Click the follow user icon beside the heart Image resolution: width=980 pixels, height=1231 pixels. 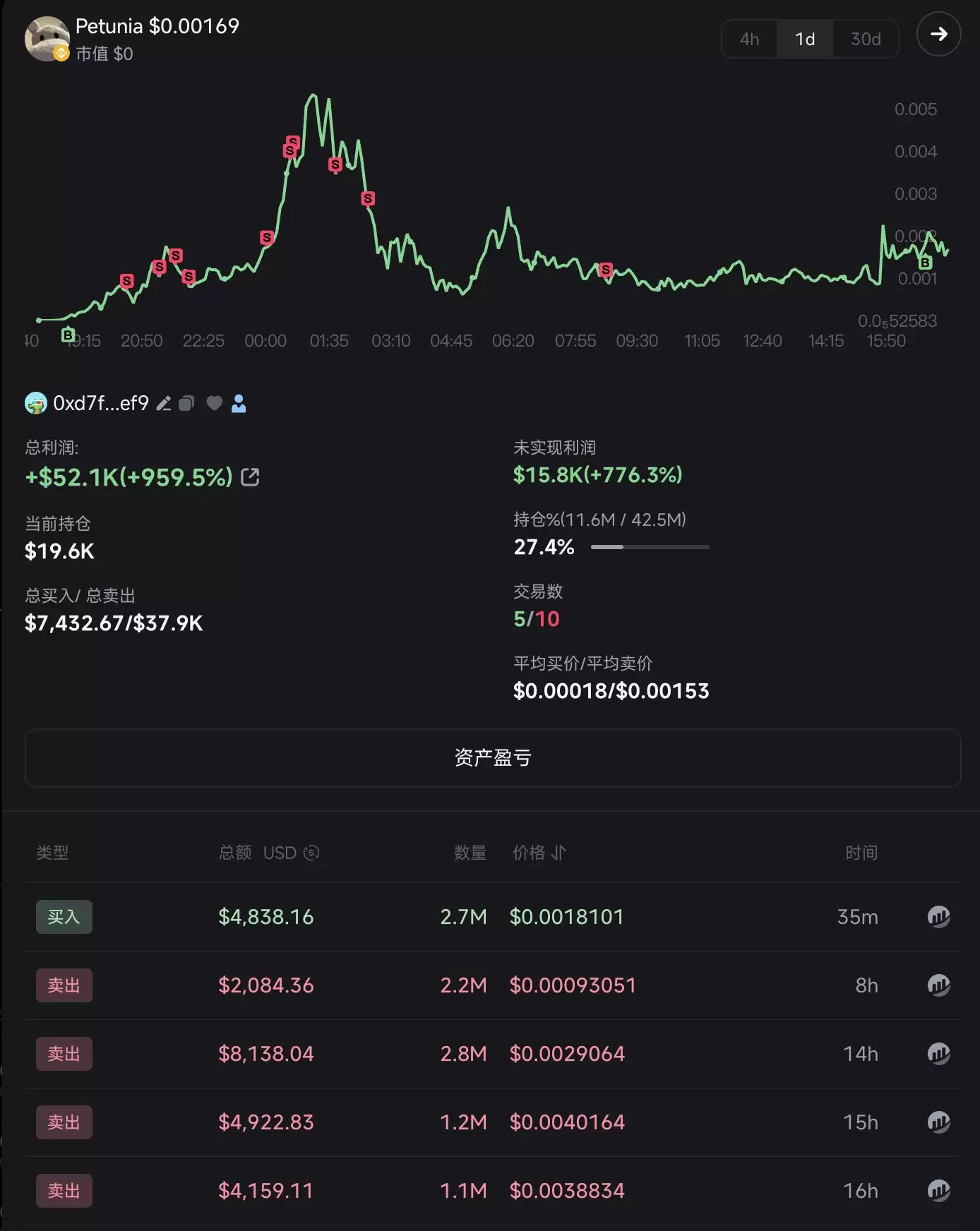(x=239, y=403)
